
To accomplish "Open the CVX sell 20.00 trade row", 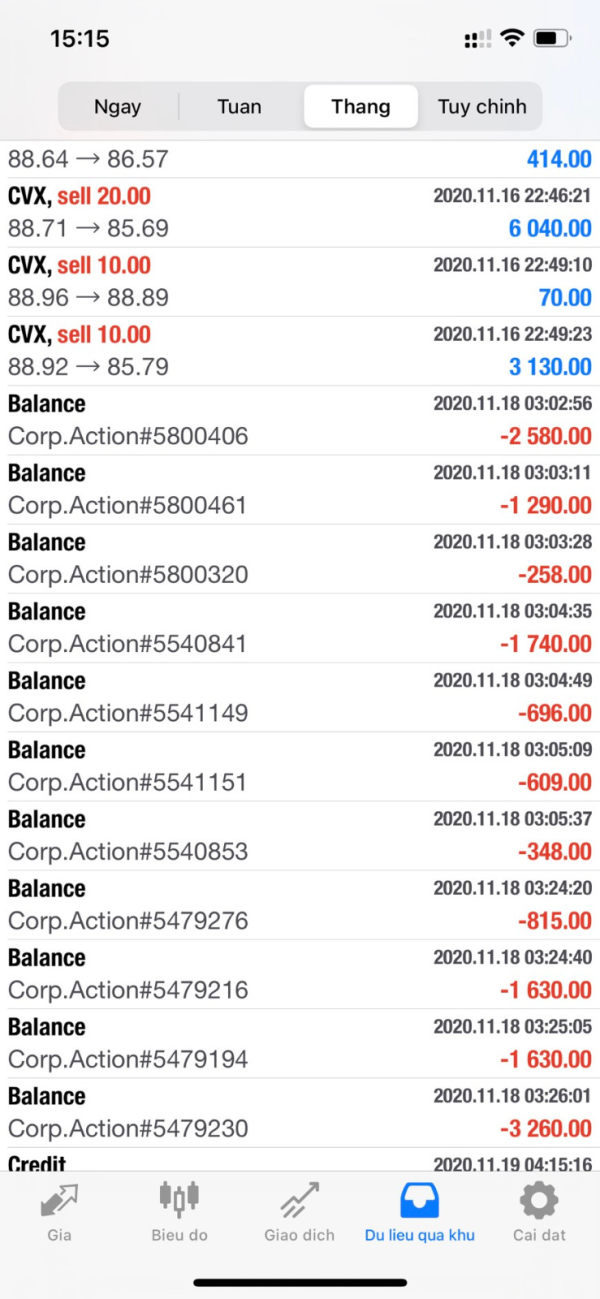I will (x=300, y=213).
